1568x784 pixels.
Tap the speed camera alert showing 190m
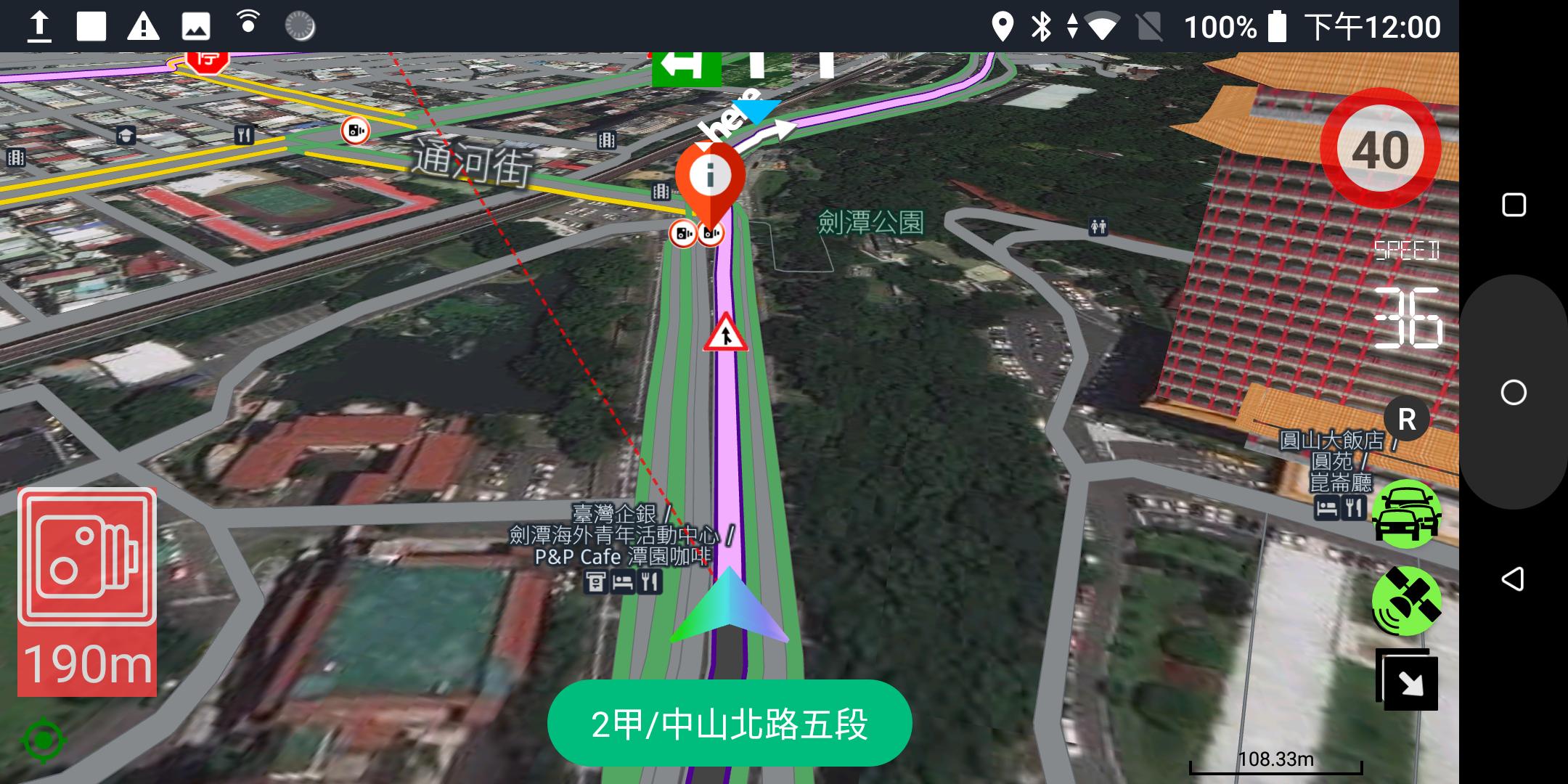(87, 592)
